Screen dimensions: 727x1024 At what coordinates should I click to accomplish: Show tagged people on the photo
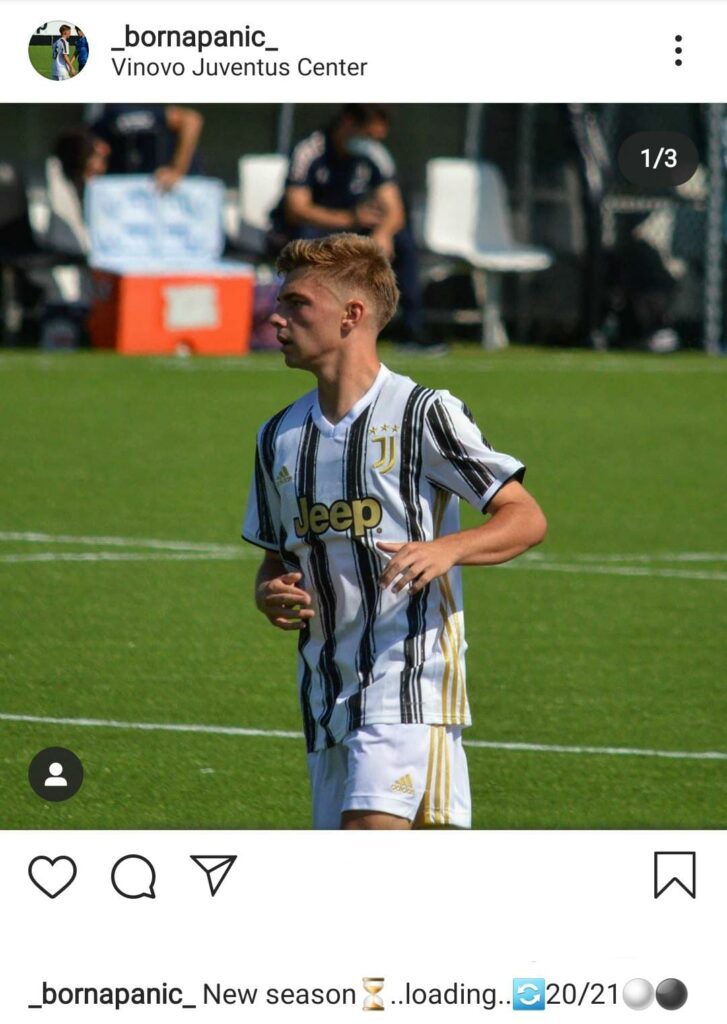pos(56,774)
